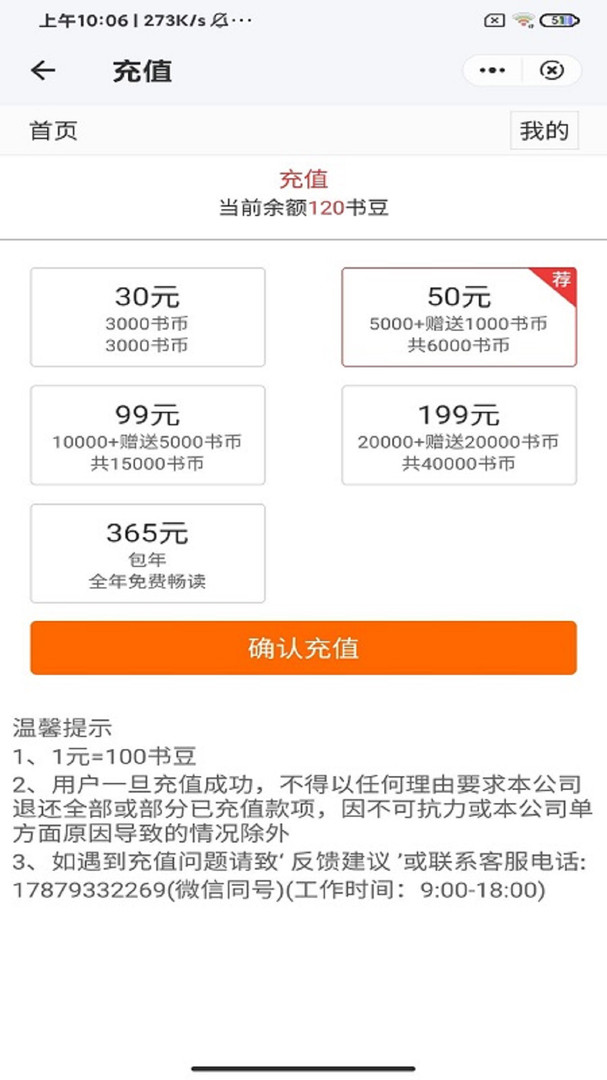Tap the orange 确认充值 button

click(303, 648)
